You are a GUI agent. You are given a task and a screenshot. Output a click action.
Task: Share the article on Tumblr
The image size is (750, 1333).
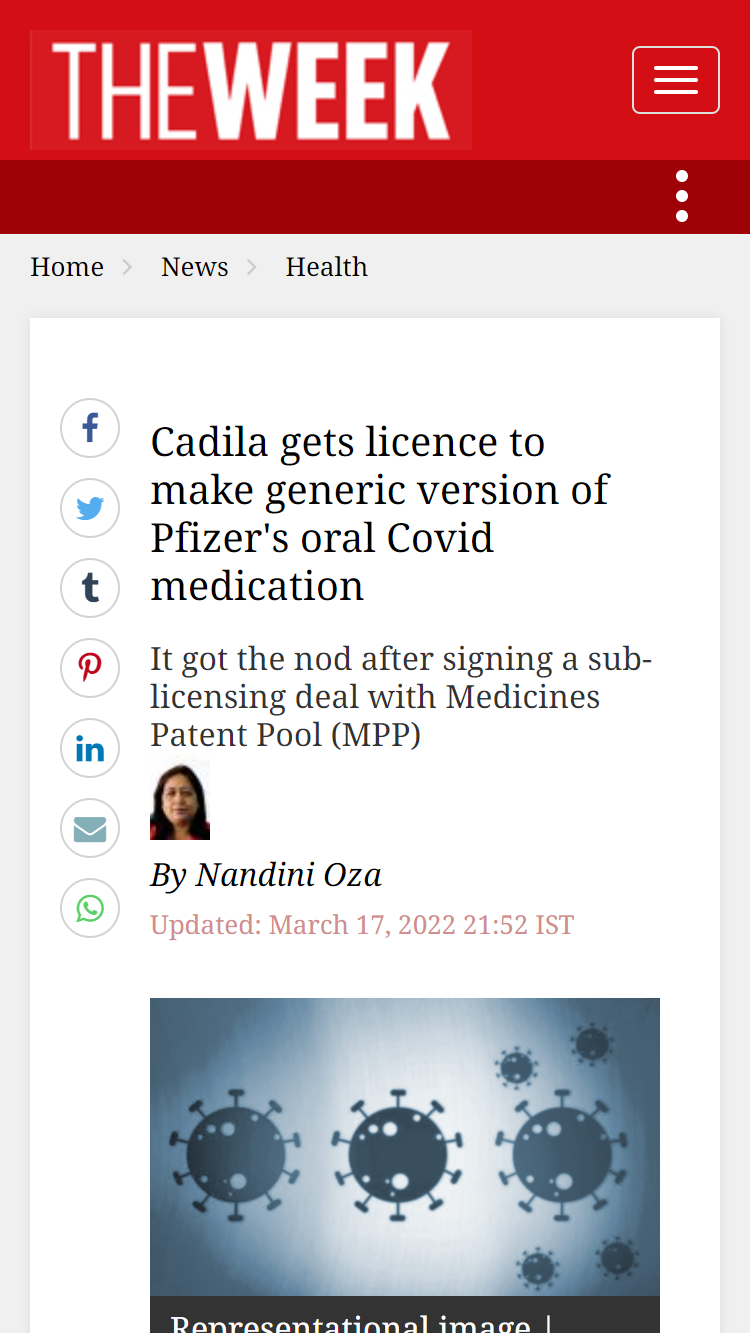[x=90, y=588]
